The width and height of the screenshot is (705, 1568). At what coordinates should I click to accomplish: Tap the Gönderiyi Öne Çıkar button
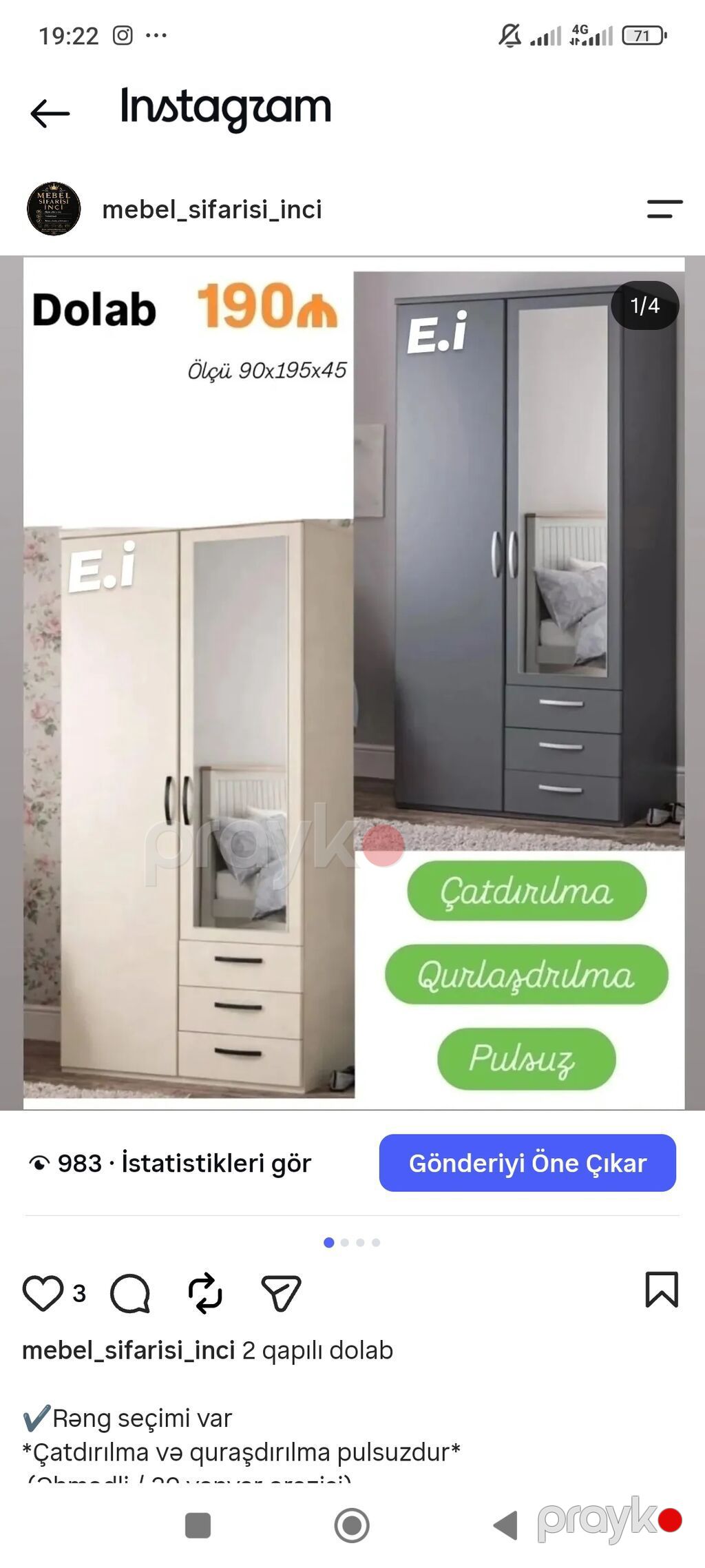[x=527, y=1163]
